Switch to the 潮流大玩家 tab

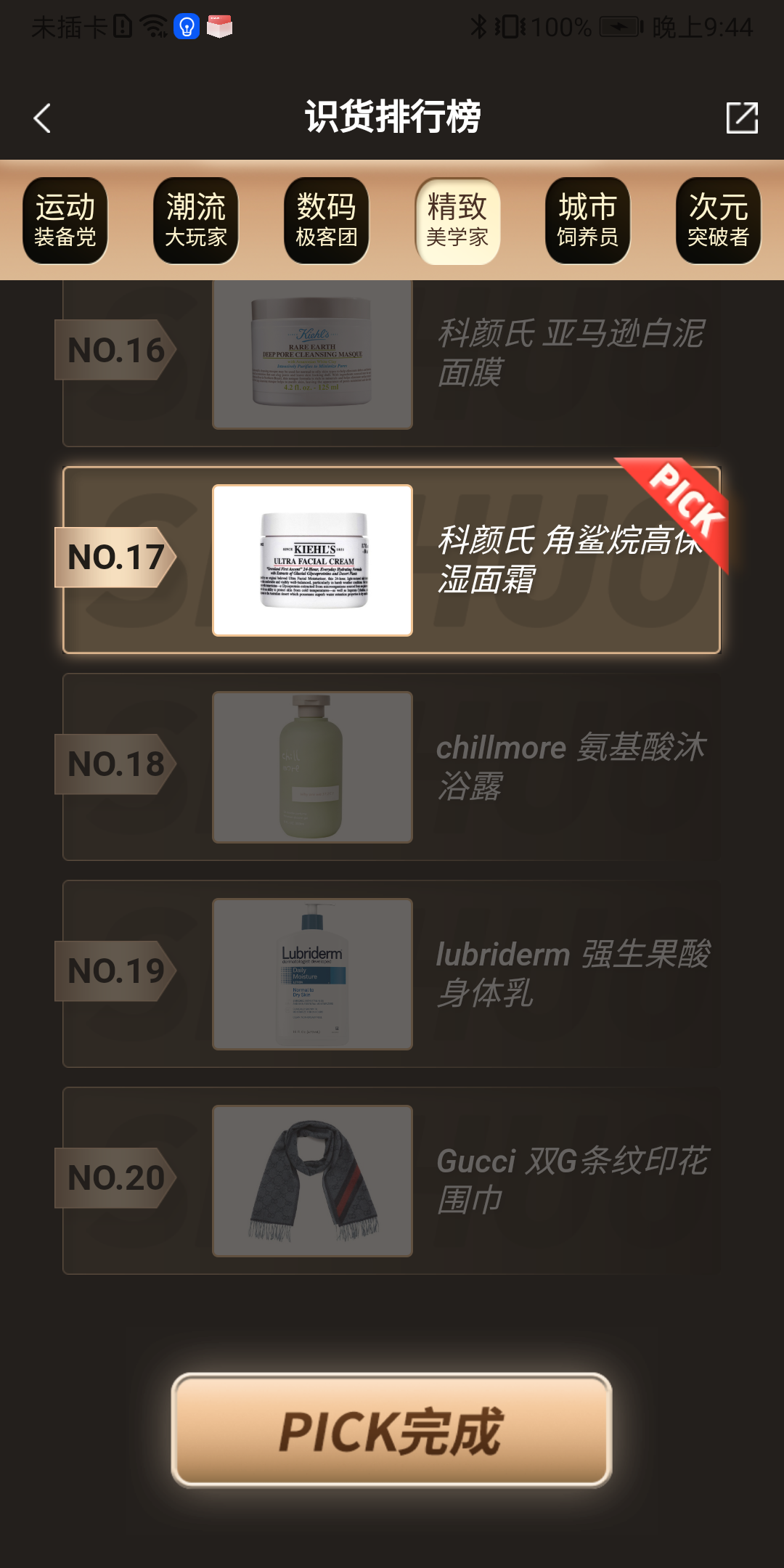tap(196, 221)
